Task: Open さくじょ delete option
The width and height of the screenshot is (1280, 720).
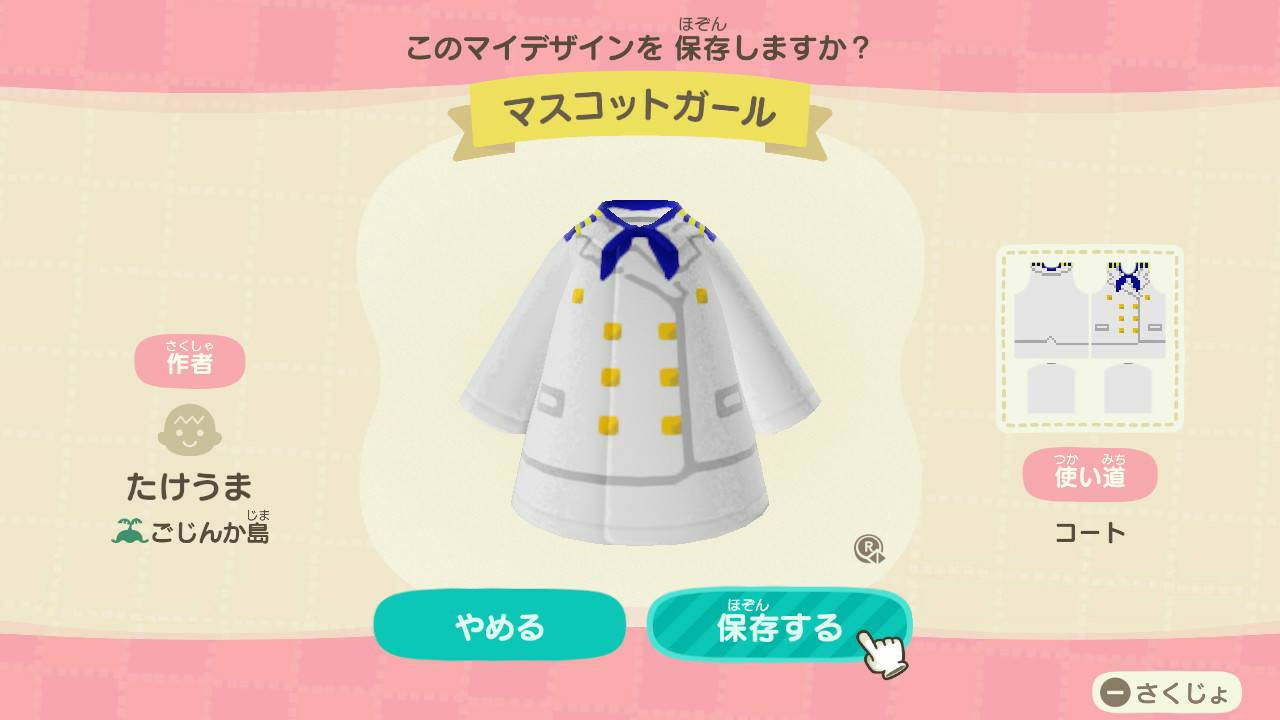Action: (1166, 692)
